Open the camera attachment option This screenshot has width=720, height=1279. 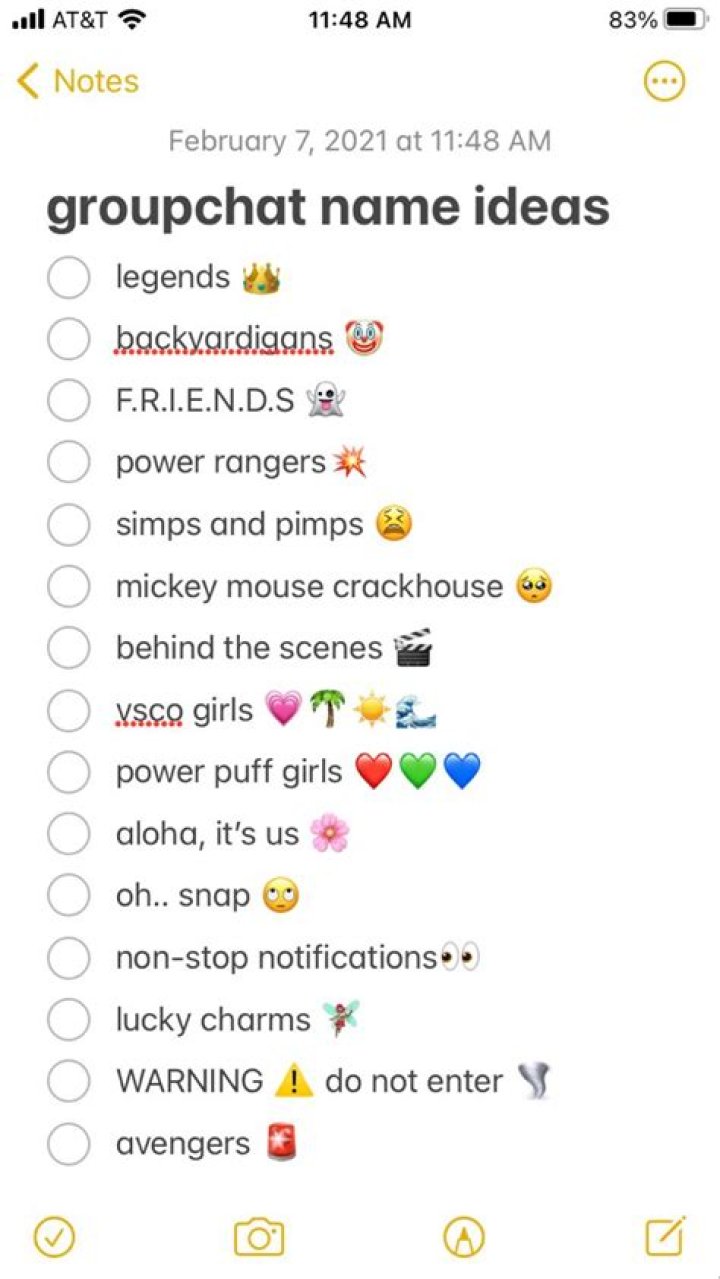tap(259, 1238)
